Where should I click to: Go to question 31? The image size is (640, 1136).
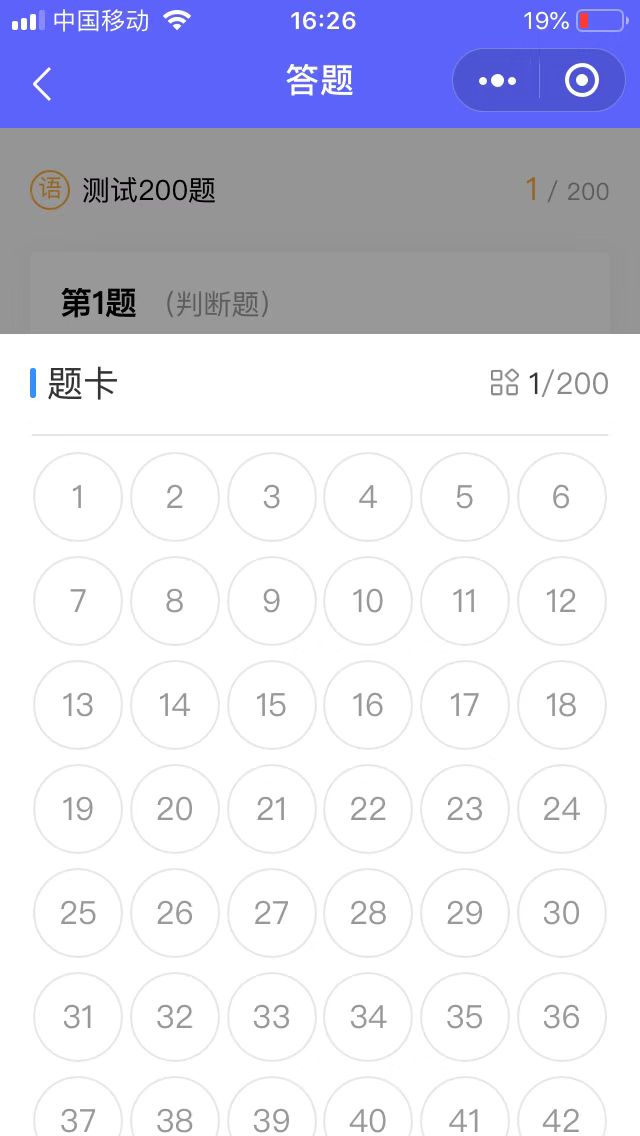[78, 1017]
